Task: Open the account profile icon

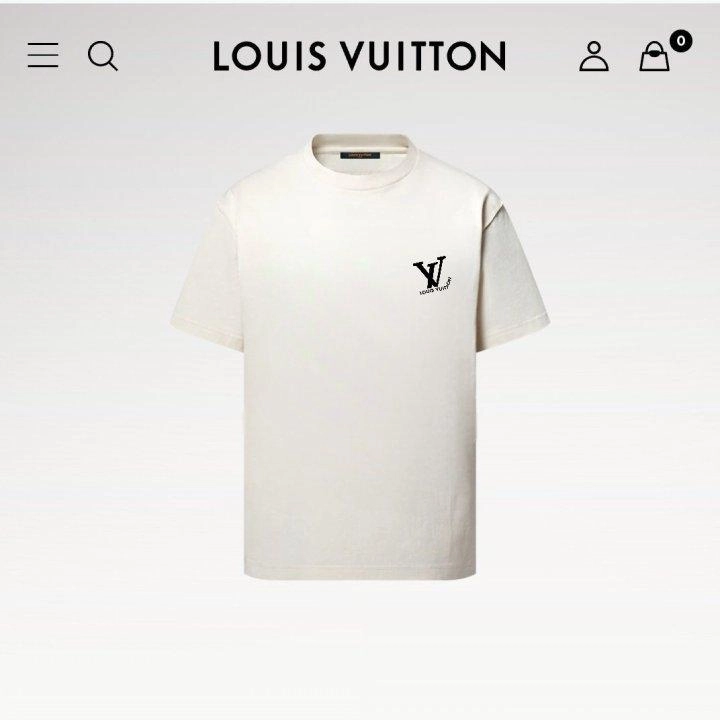Action: tap(594, 56)
